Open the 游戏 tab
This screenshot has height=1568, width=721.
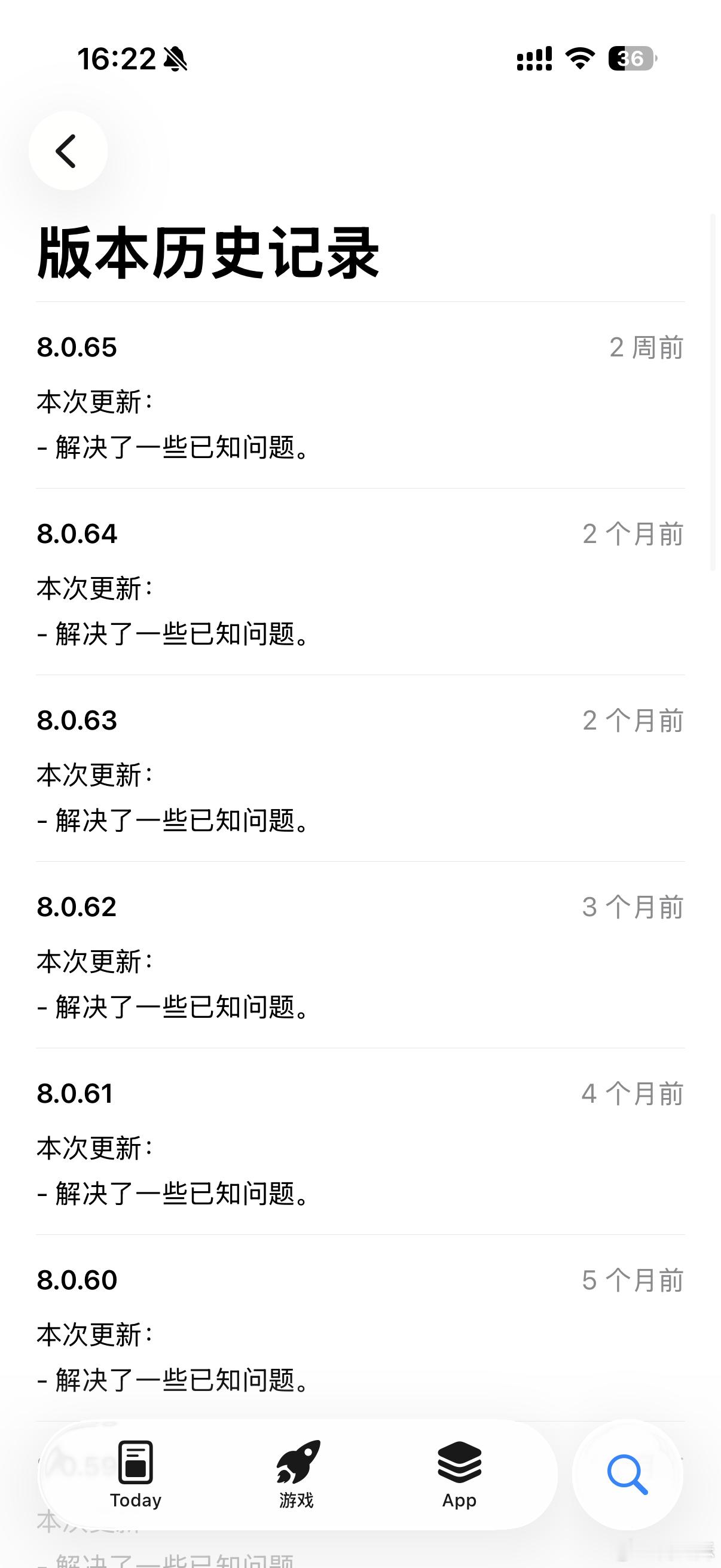(x=297, y=1474)
